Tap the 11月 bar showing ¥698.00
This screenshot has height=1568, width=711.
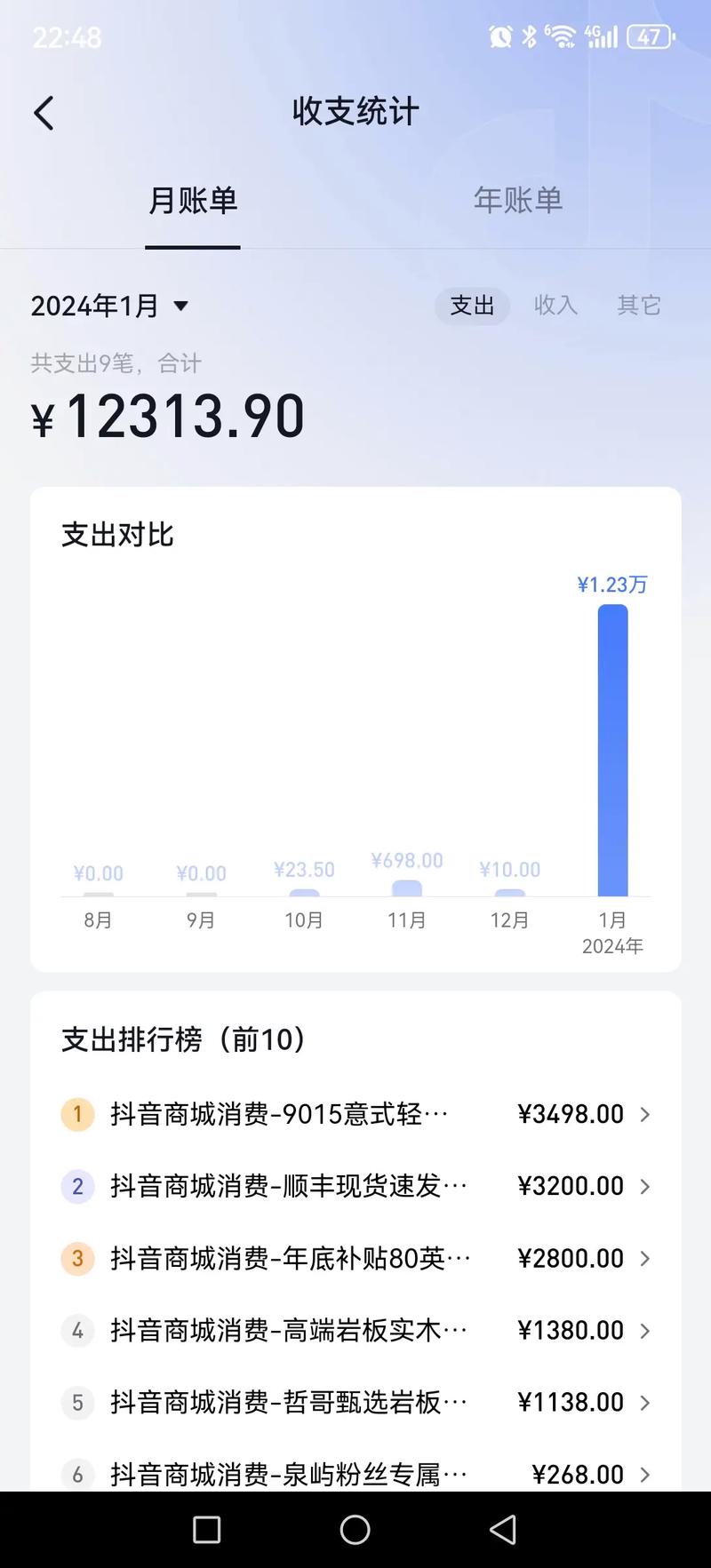pyautogui.click(x=406, y=888)
